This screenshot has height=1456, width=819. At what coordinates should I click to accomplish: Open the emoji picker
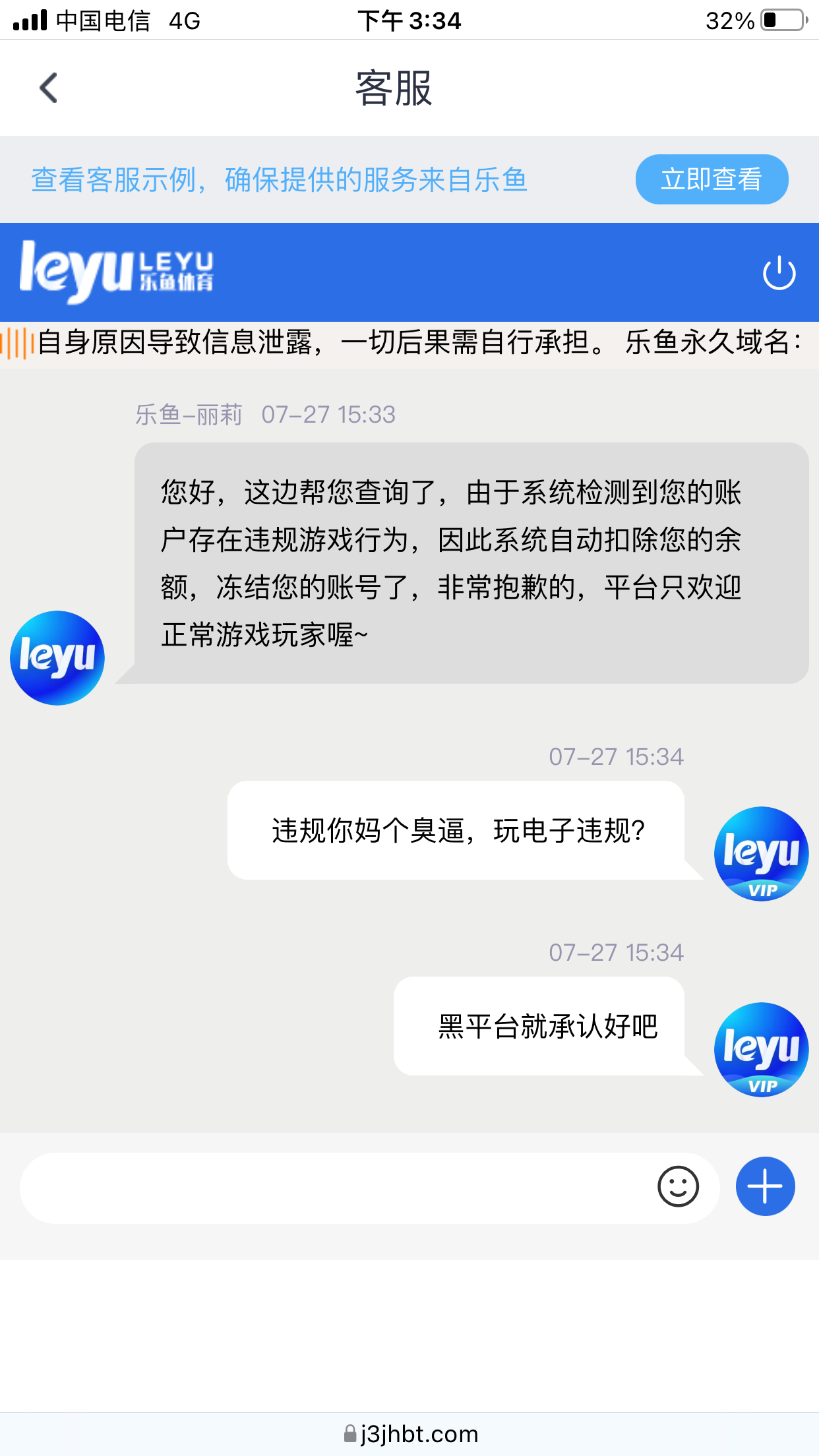677,1187
